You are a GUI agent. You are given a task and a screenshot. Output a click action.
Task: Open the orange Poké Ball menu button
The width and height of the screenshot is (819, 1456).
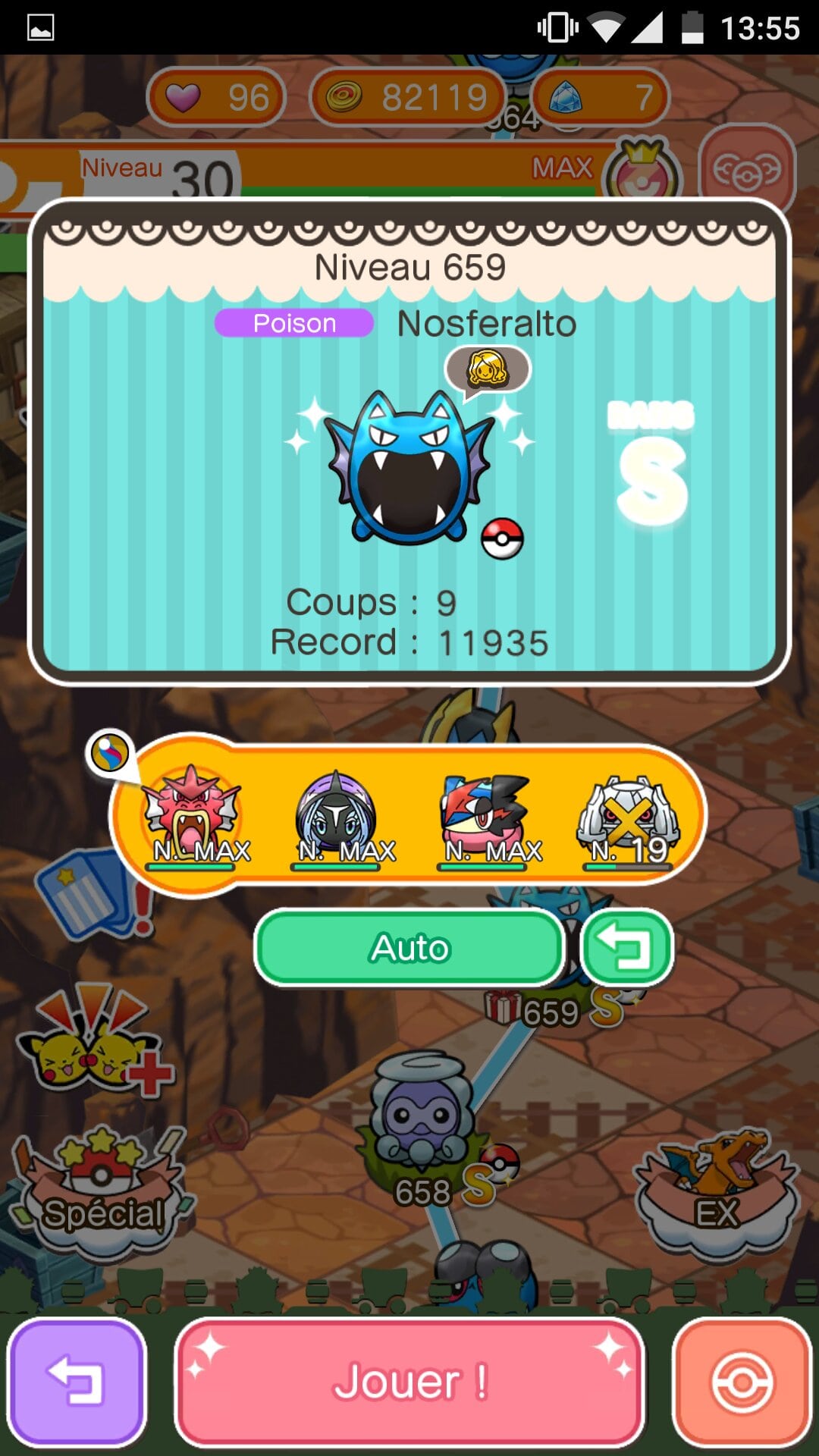pos(742,1382)
